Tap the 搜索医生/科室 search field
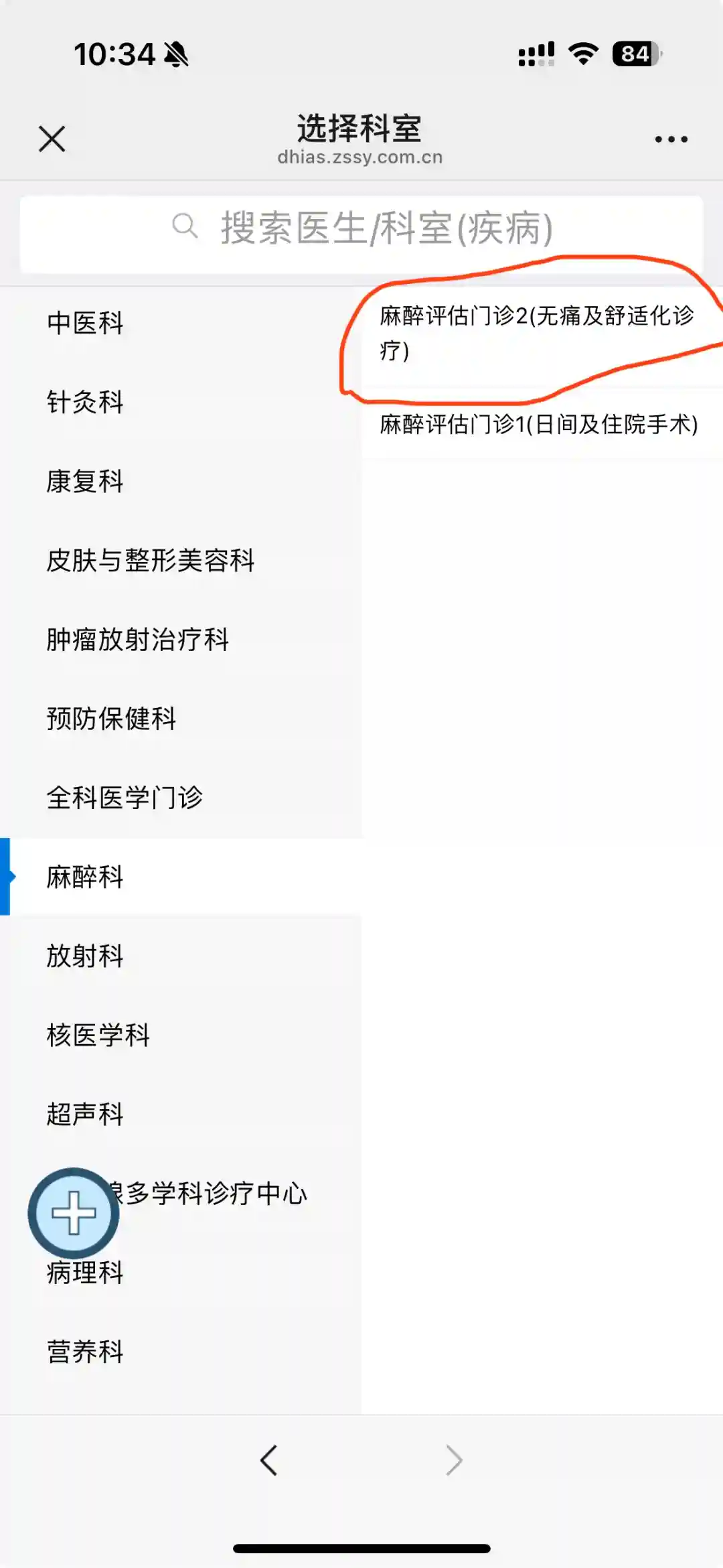 click(x=361, y=228)
